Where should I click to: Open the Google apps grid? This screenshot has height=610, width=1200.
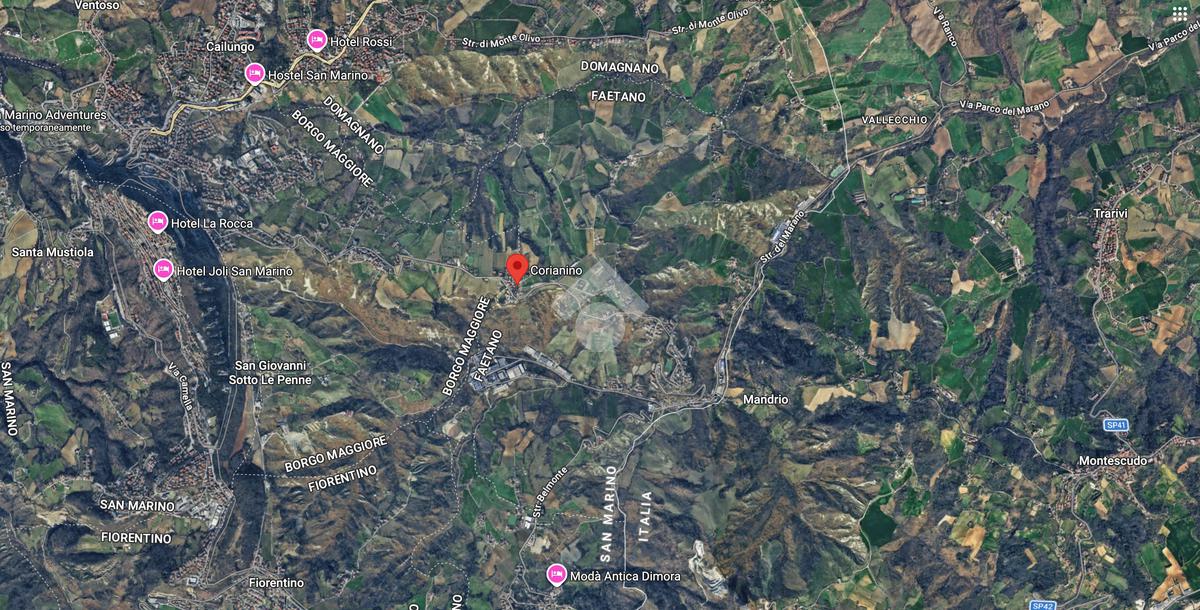pos(1180,13)
